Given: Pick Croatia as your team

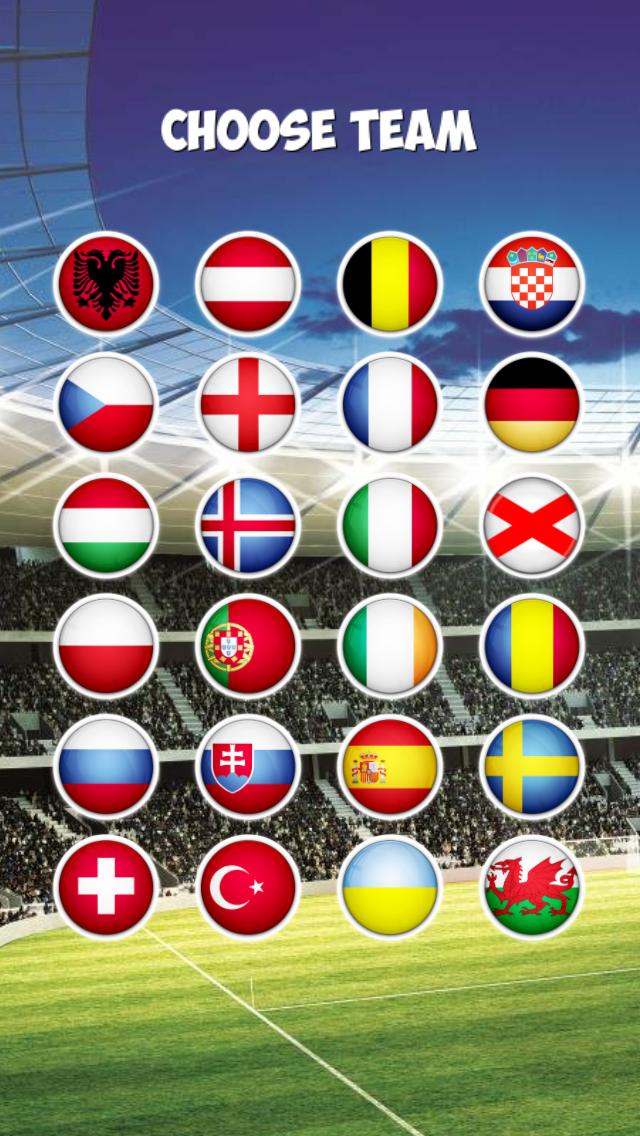Looking at the screenshot, I should [532, 283].
